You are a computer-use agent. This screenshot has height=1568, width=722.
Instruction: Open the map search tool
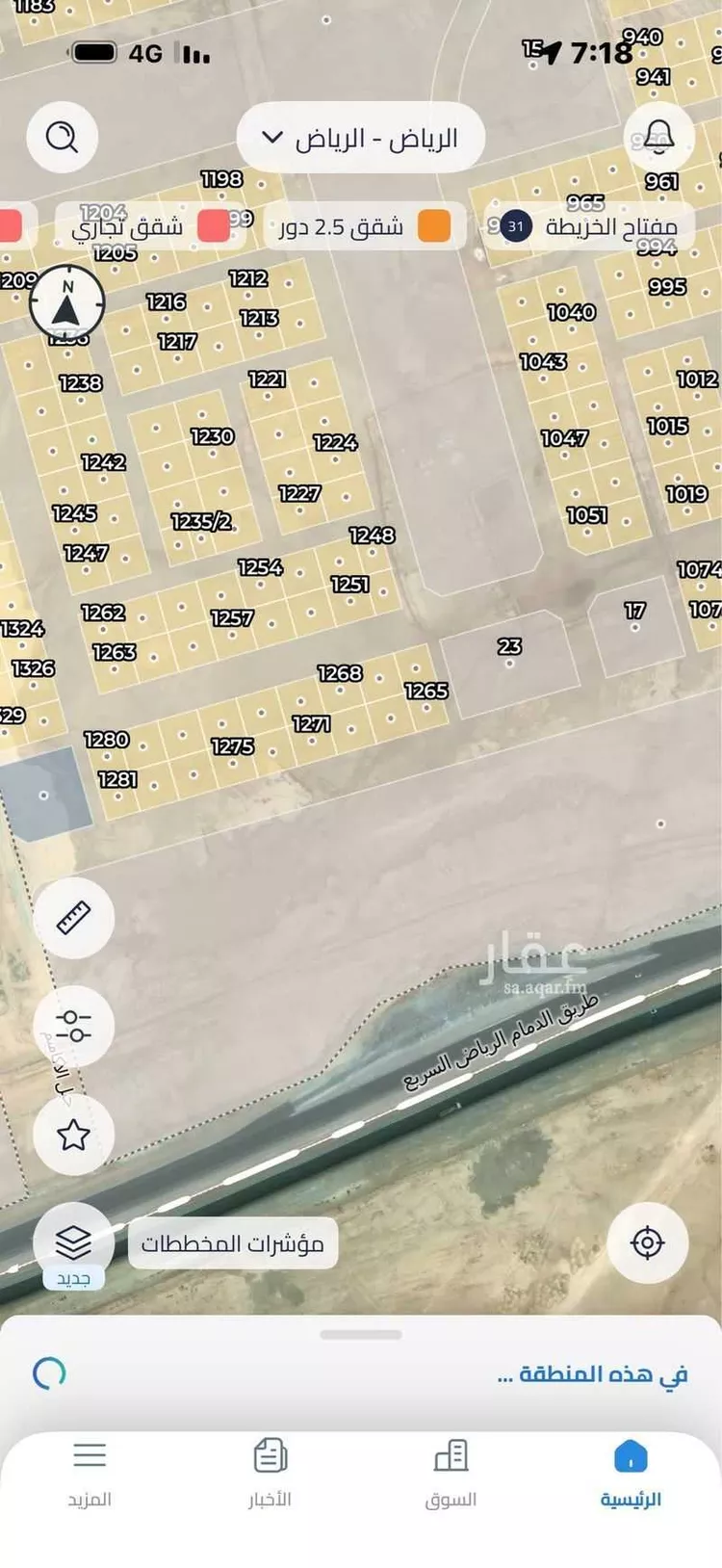pyautogui.click(x=63, y=137)
